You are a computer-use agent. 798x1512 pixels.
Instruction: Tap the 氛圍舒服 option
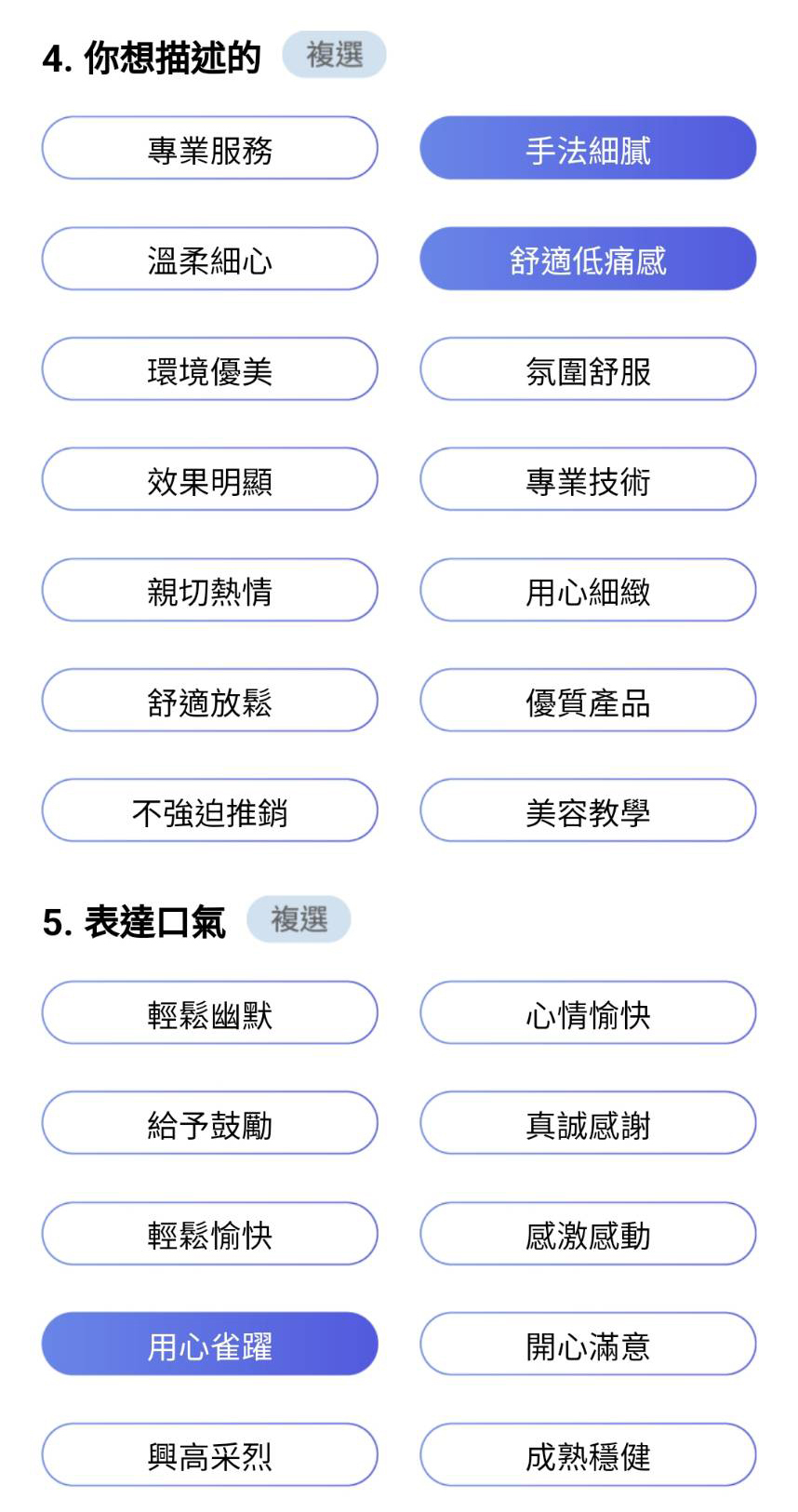tap(588, 369)
